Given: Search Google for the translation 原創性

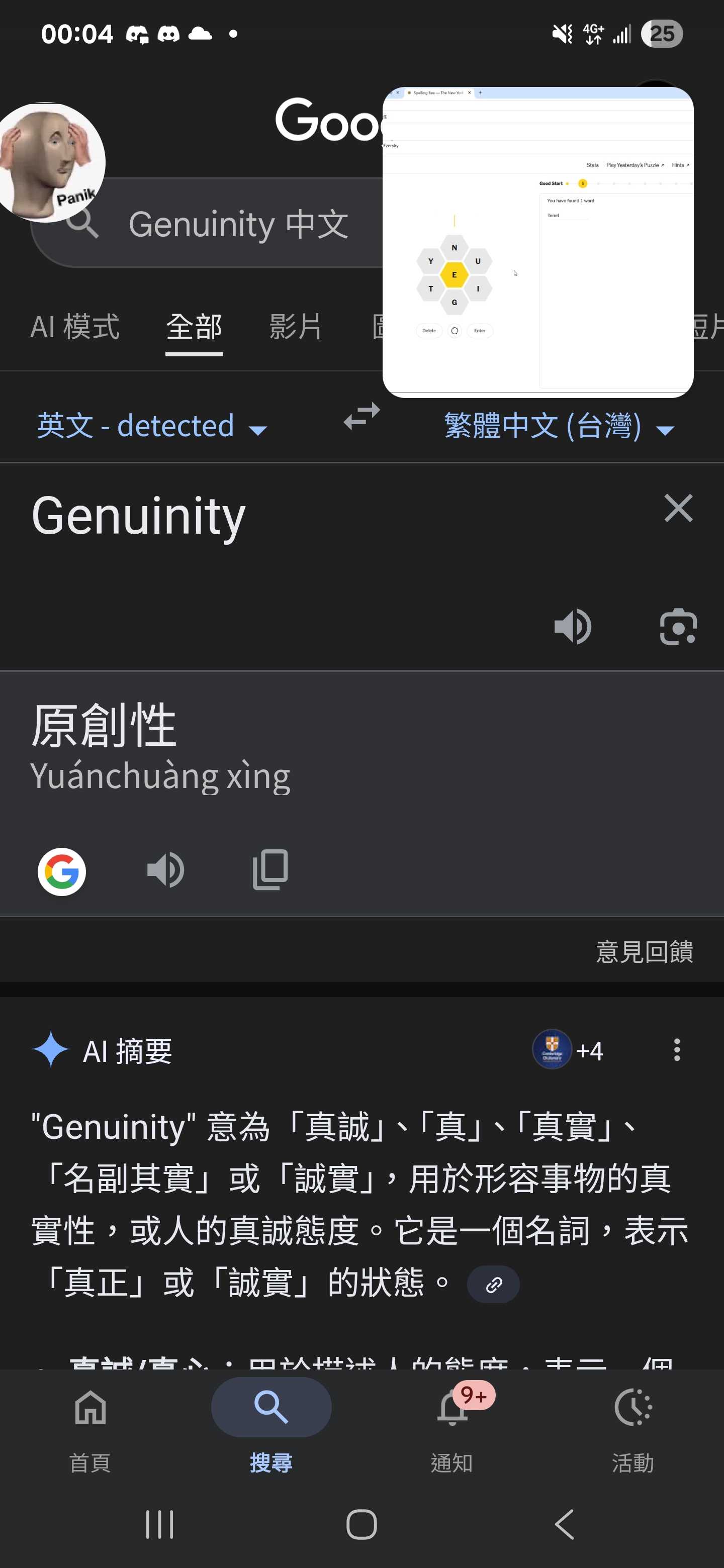Looking at the screenshot, I should click(x=61, y=871).
